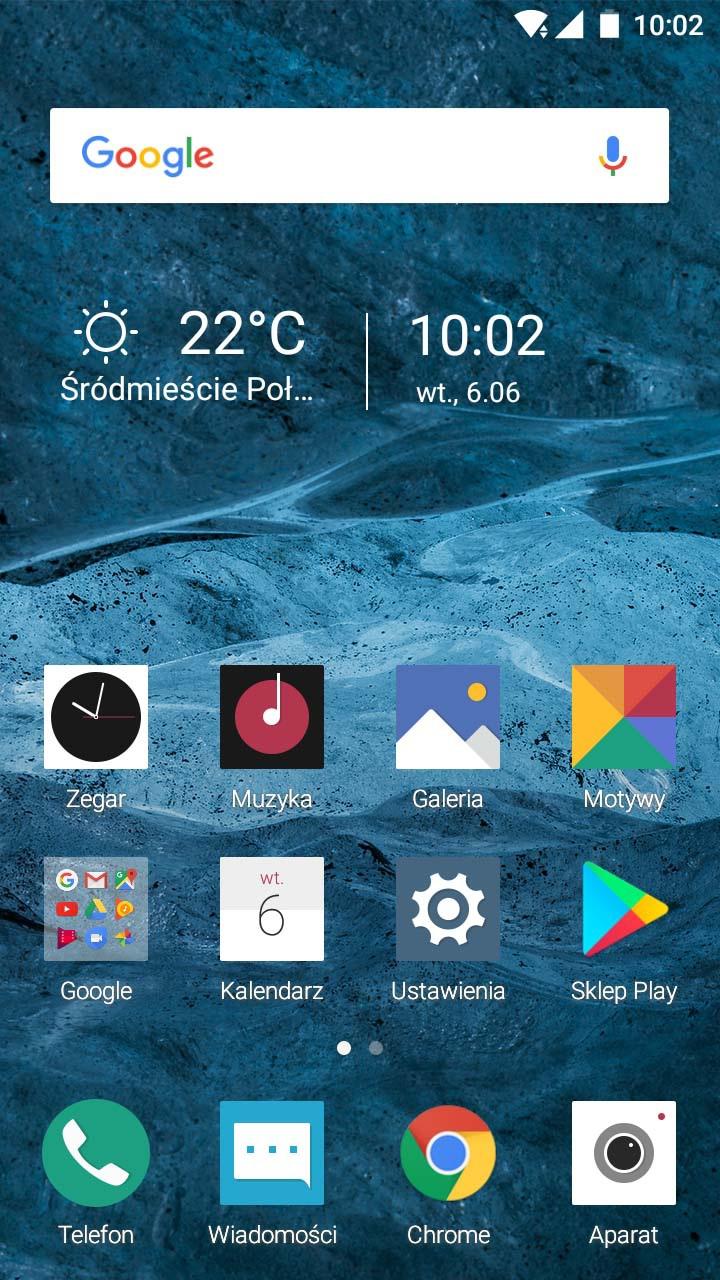Viewport: 720px width, 1280px height.
Task: Open Ustawienia settings
Action: pos(448,909)
